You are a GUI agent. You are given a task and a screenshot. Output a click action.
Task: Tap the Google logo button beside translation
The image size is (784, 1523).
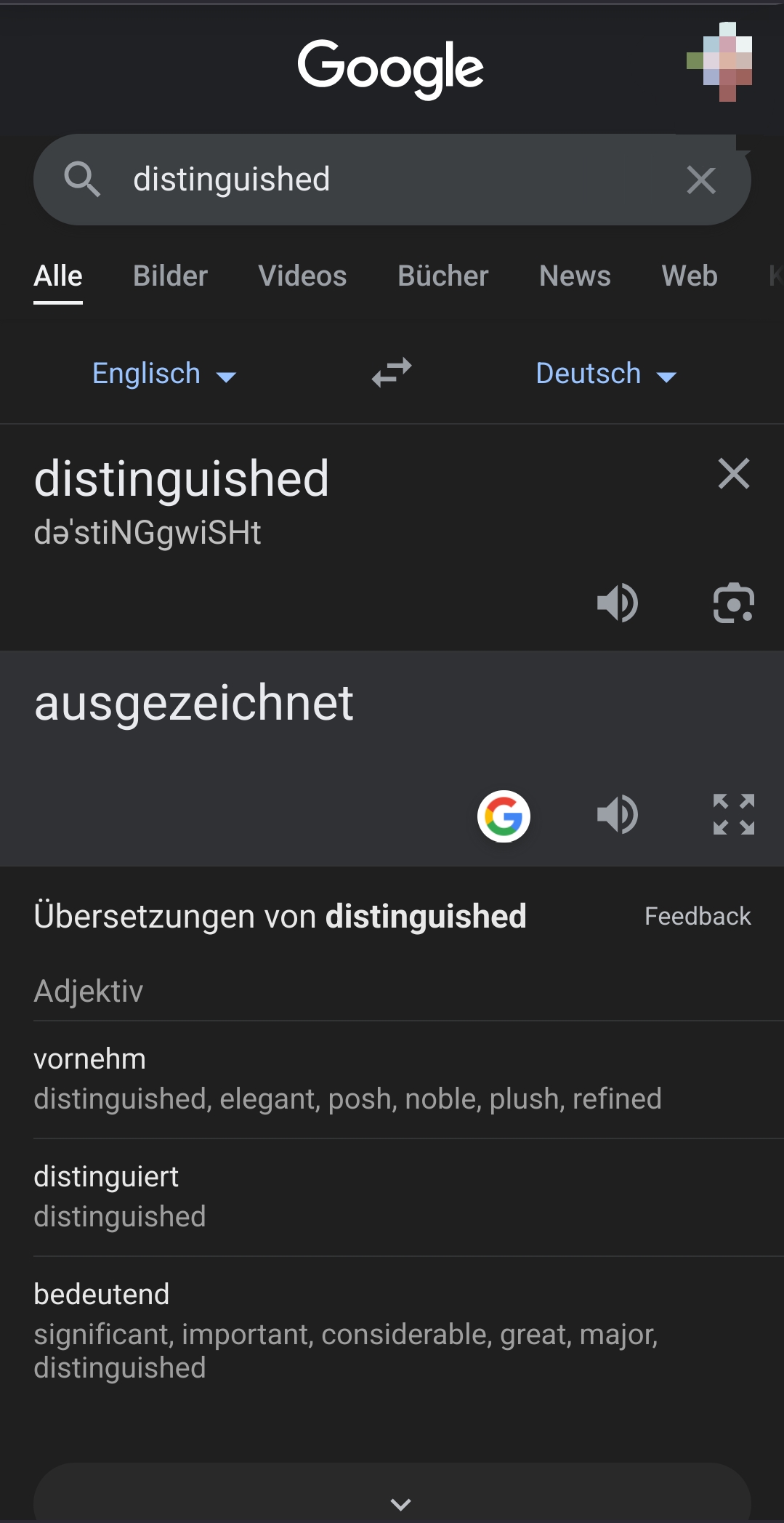pyautogui.click(x=504, y=816)
